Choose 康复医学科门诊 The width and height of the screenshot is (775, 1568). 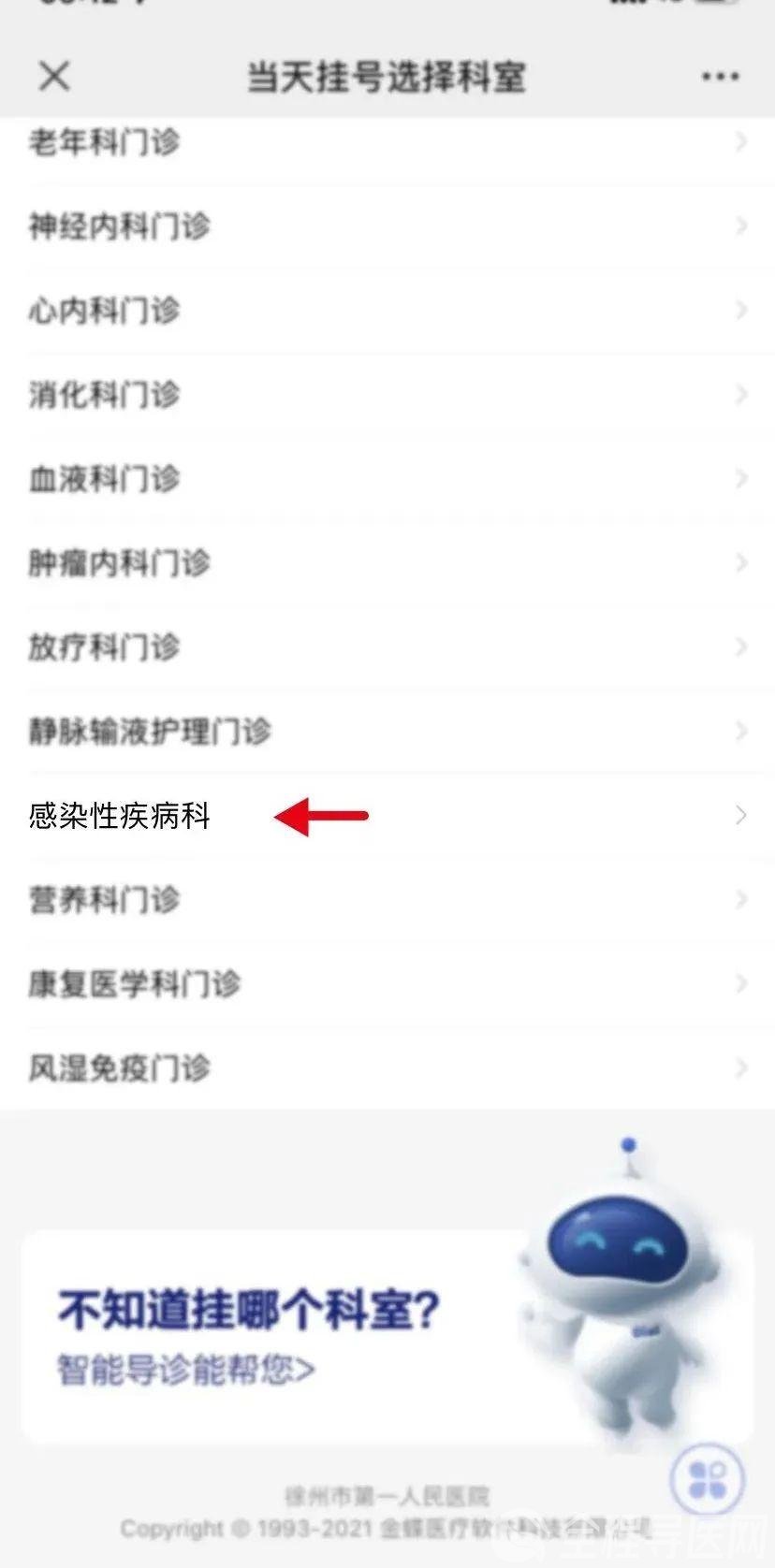[x=387, y=984]
